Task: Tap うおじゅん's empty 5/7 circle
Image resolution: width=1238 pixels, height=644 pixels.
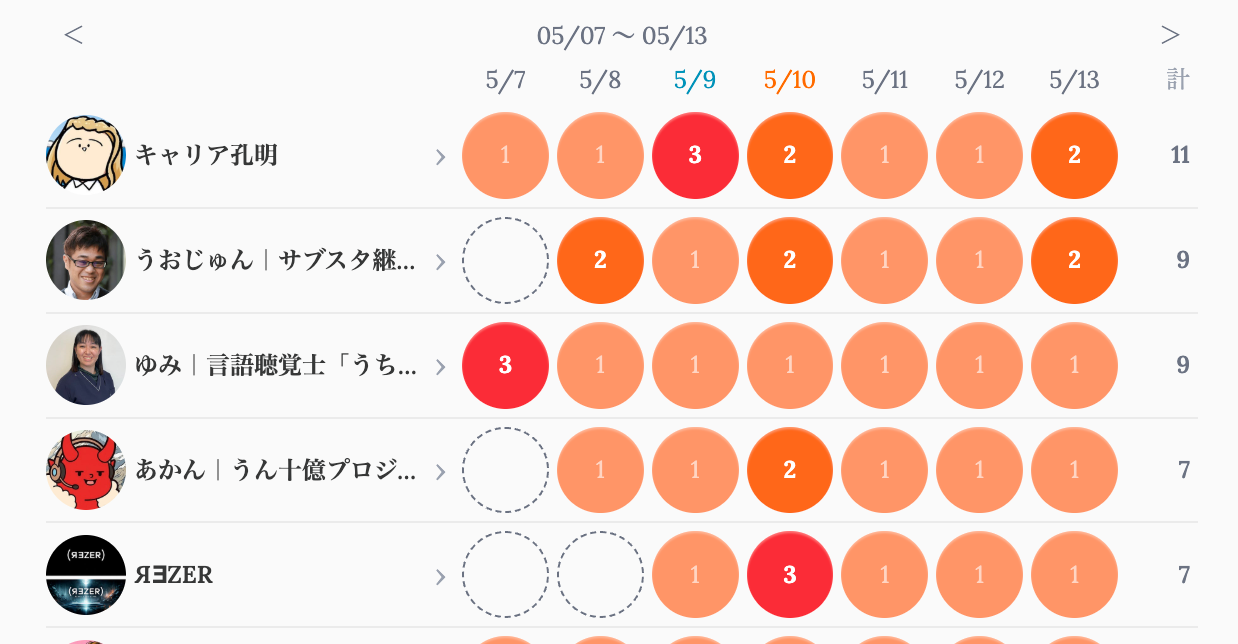Action: click(505, 261)
